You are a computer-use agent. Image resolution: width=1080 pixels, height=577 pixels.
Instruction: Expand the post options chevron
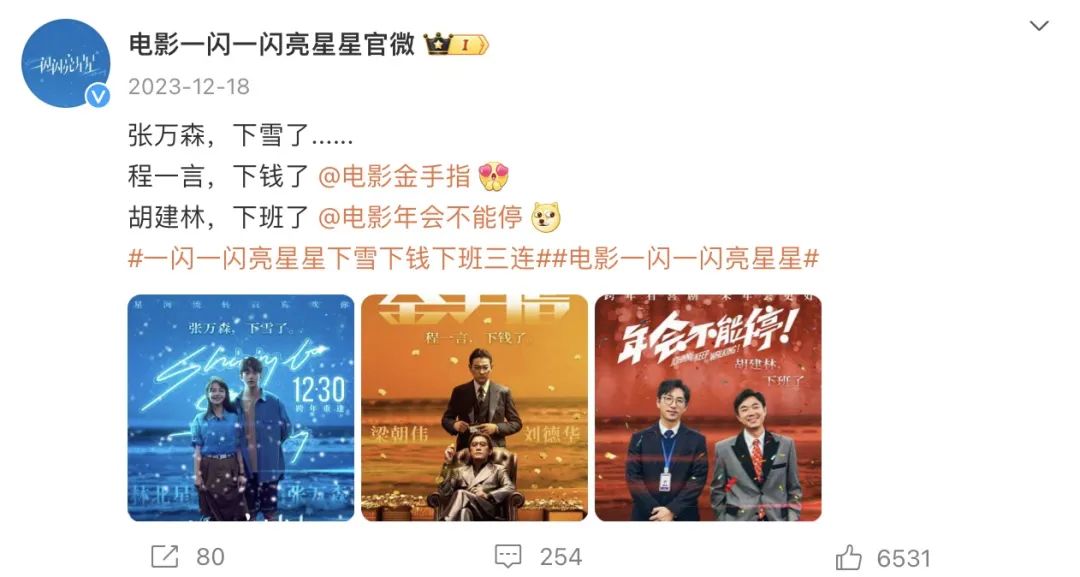click(x=1039, y=26)
